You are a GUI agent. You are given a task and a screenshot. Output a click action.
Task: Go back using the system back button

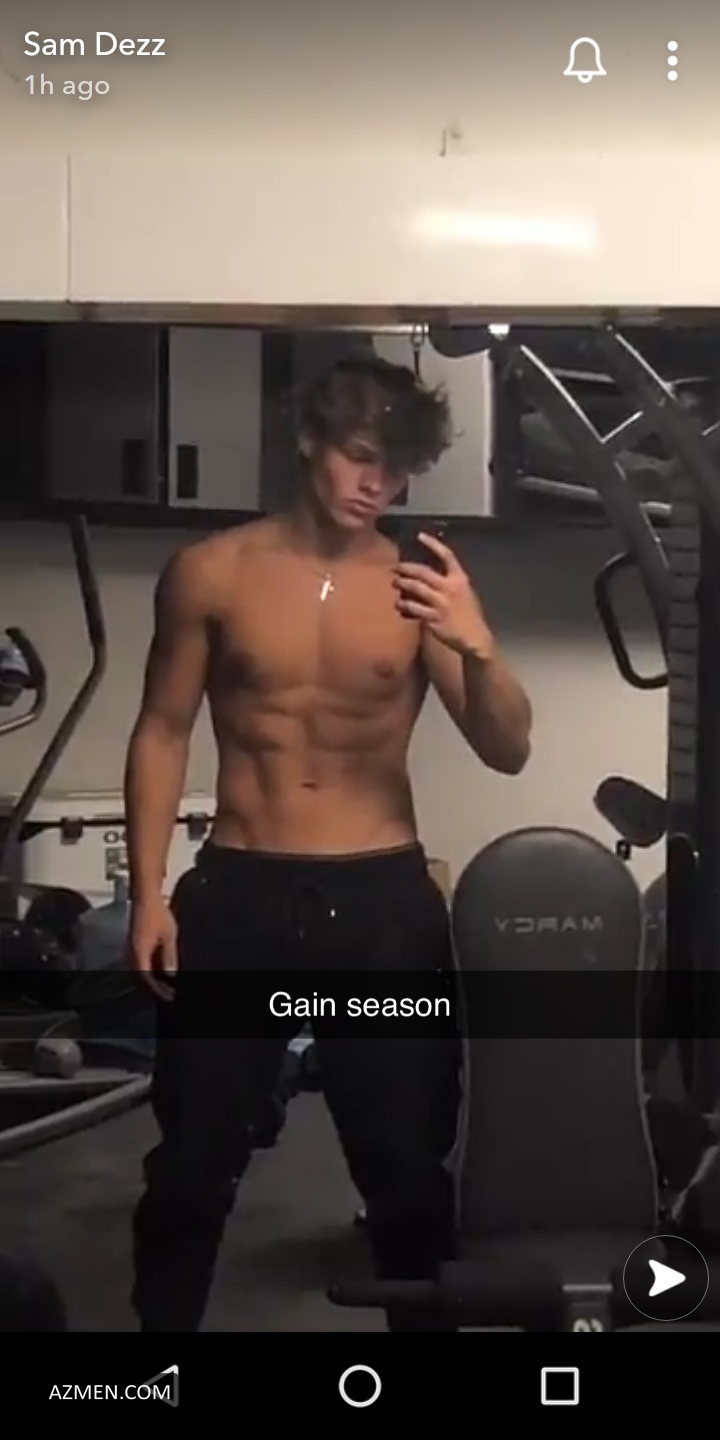163,1386
